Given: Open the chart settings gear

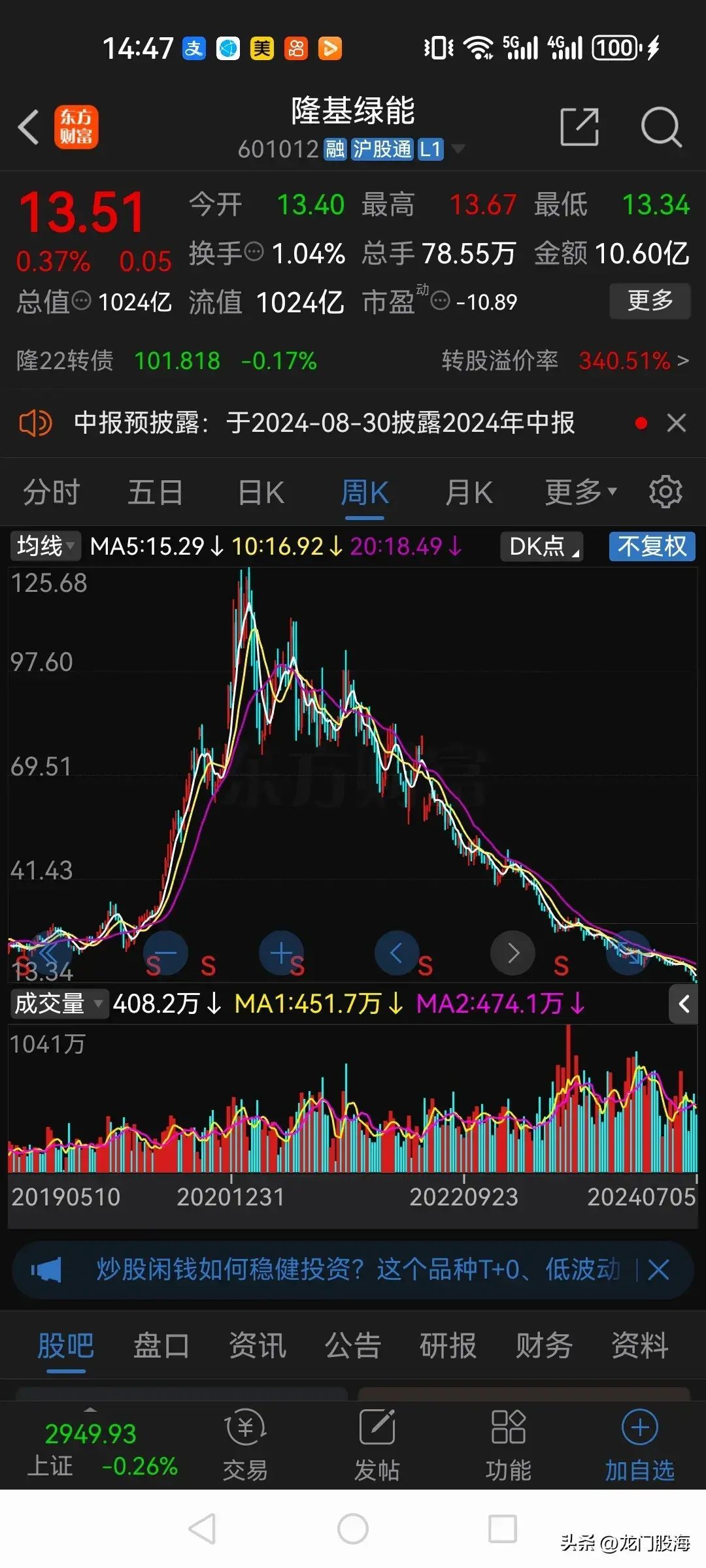Looking at the screenshot, I should click(x=665, y=492).
